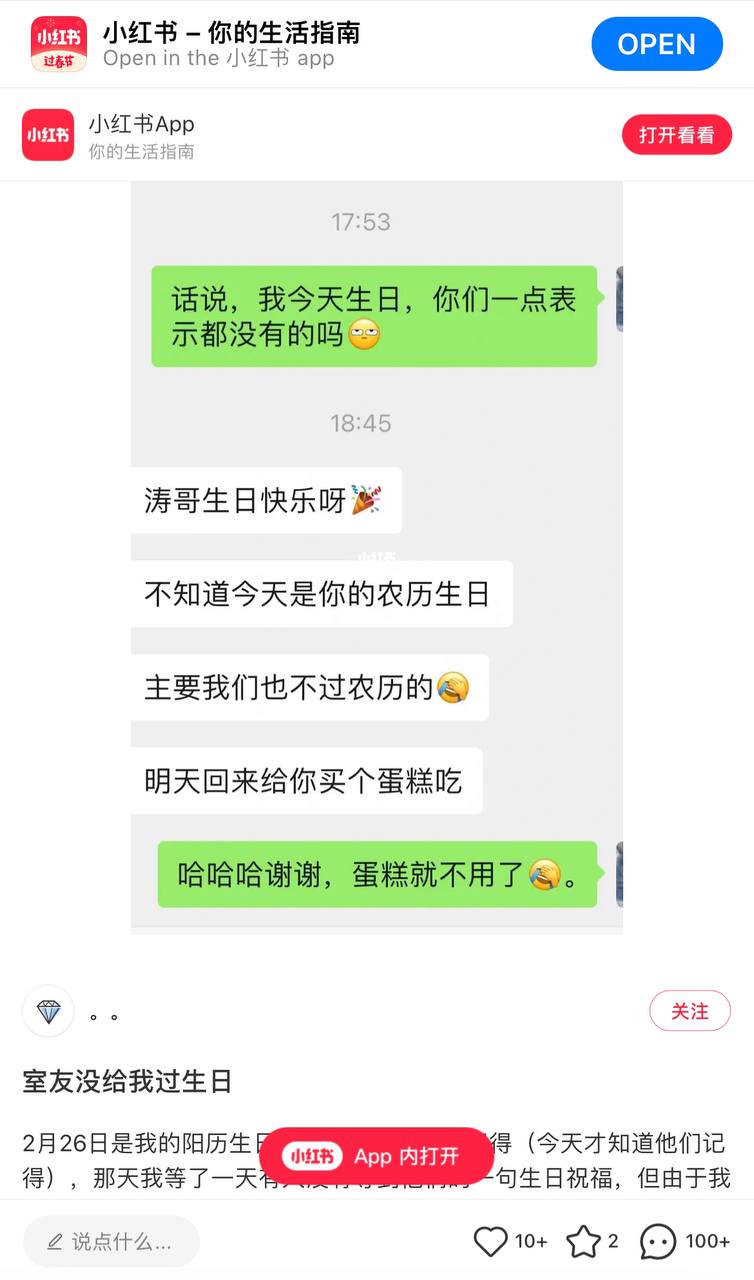The width and height of the screenshot is (754, 1280).
Task: Tap the 过春节 badge on the app logo
Action: tap(58, 62)
